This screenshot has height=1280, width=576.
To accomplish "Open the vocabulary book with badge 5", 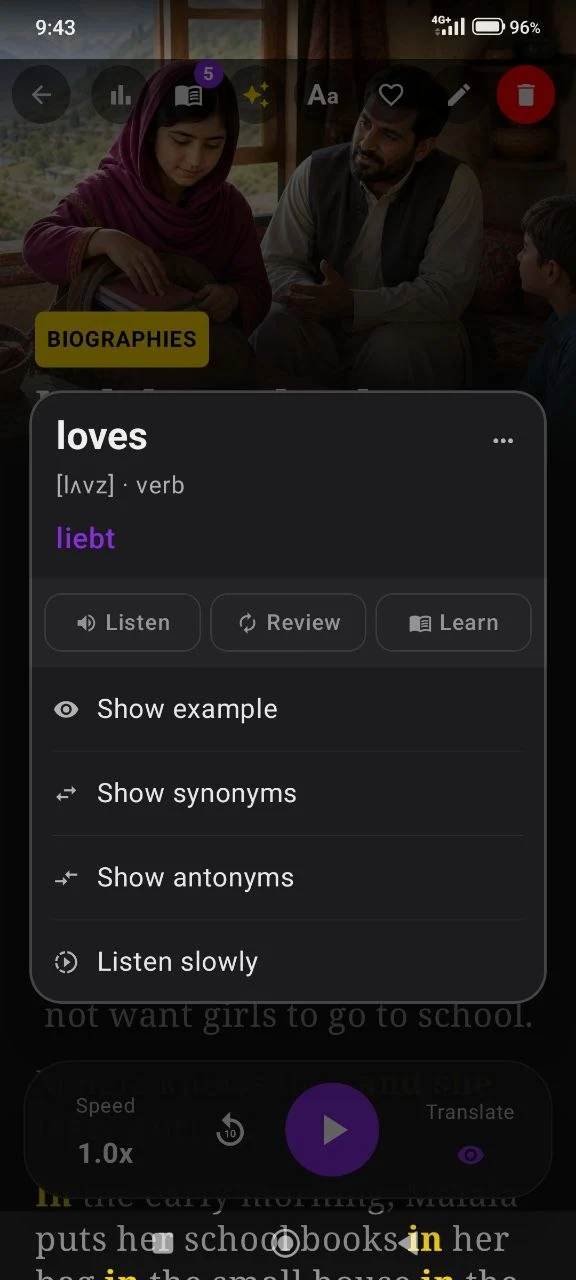I will pyautogui.click(x=189, y=95).
